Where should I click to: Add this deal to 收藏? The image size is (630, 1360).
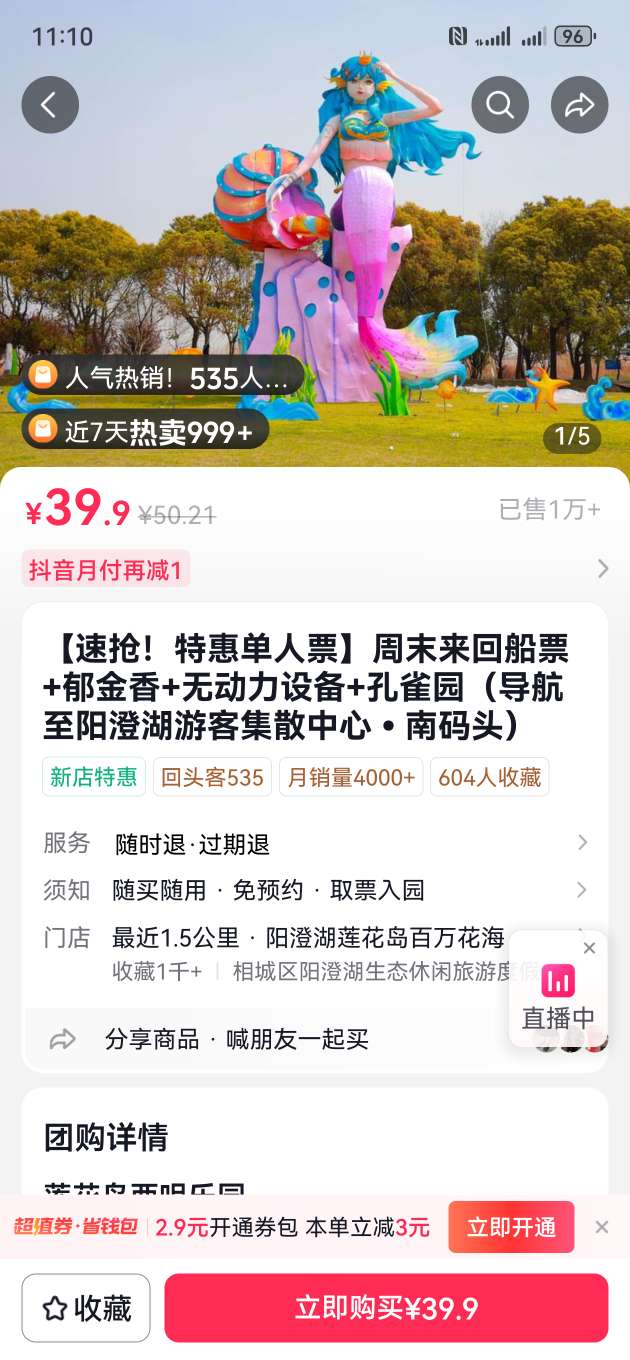click(x=86, y=1308)
